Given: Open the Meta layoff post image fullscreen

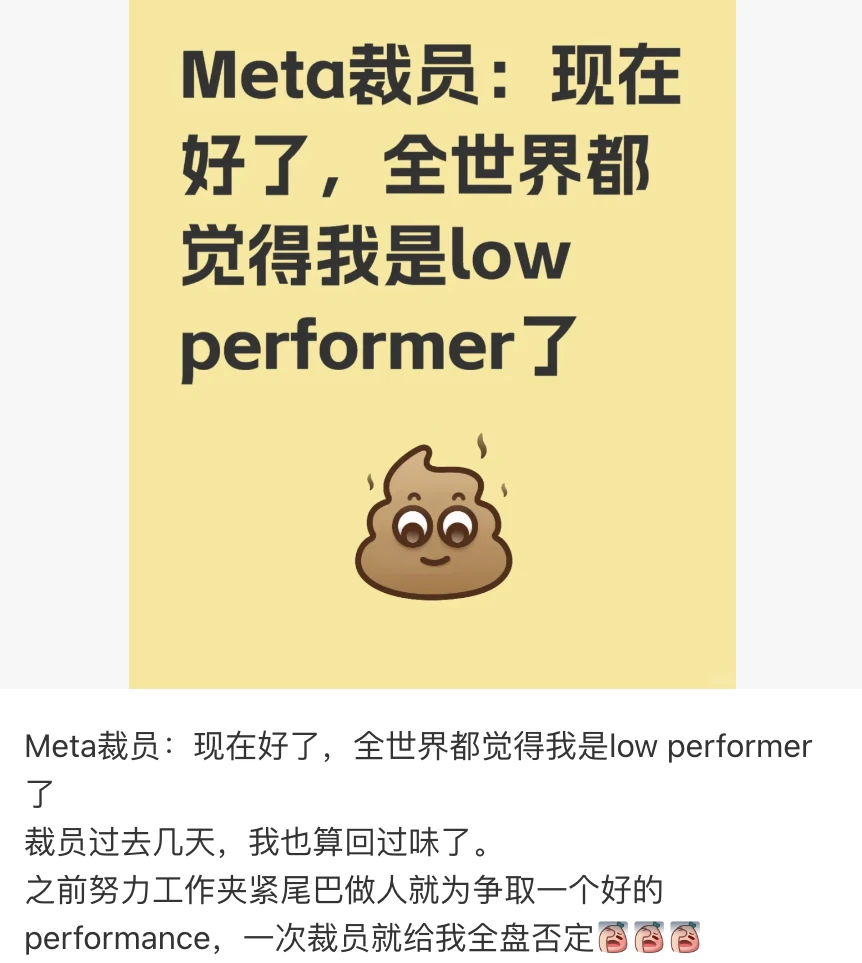Looking at the screenshot, I should [432, 343].
